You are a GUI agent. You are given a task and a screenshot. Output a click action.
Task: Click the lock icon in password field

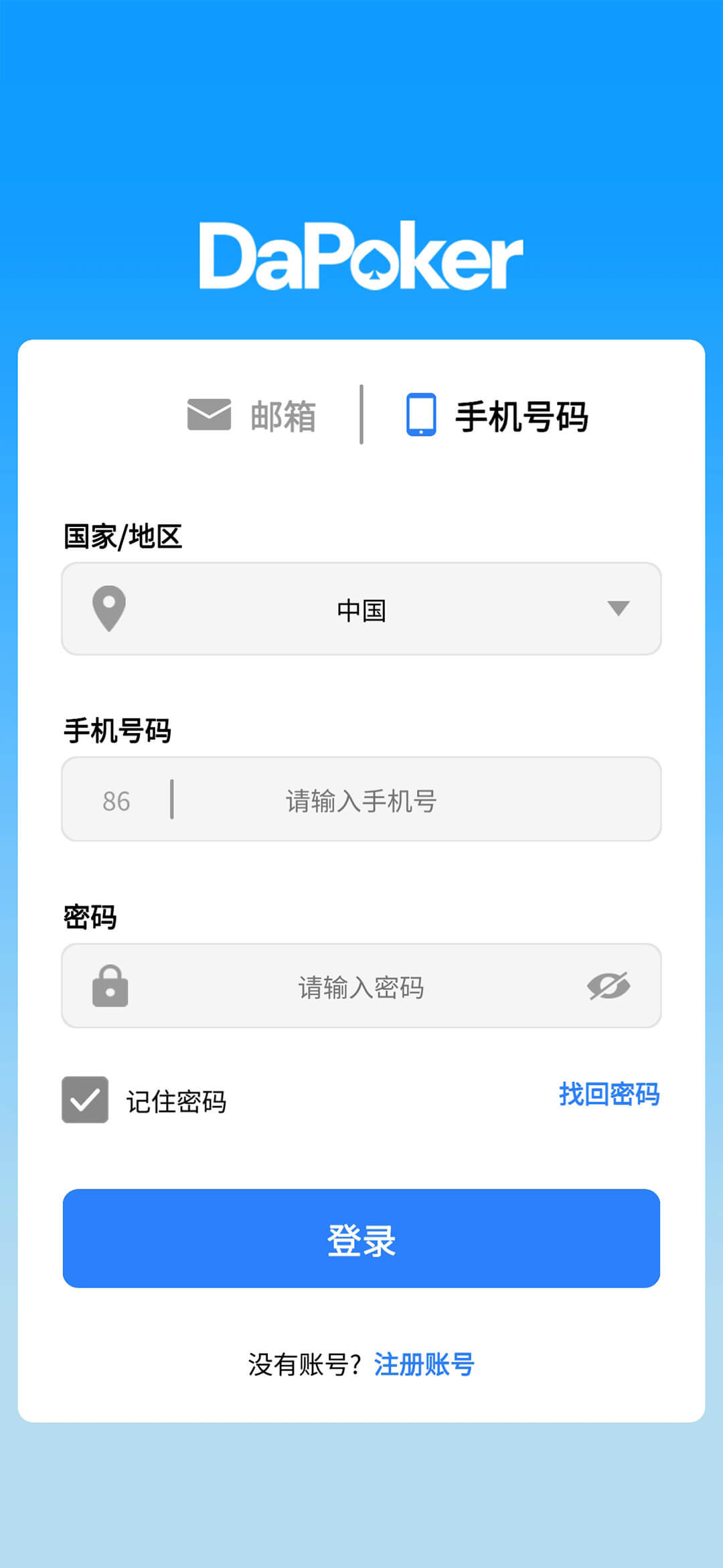point(110,986)
